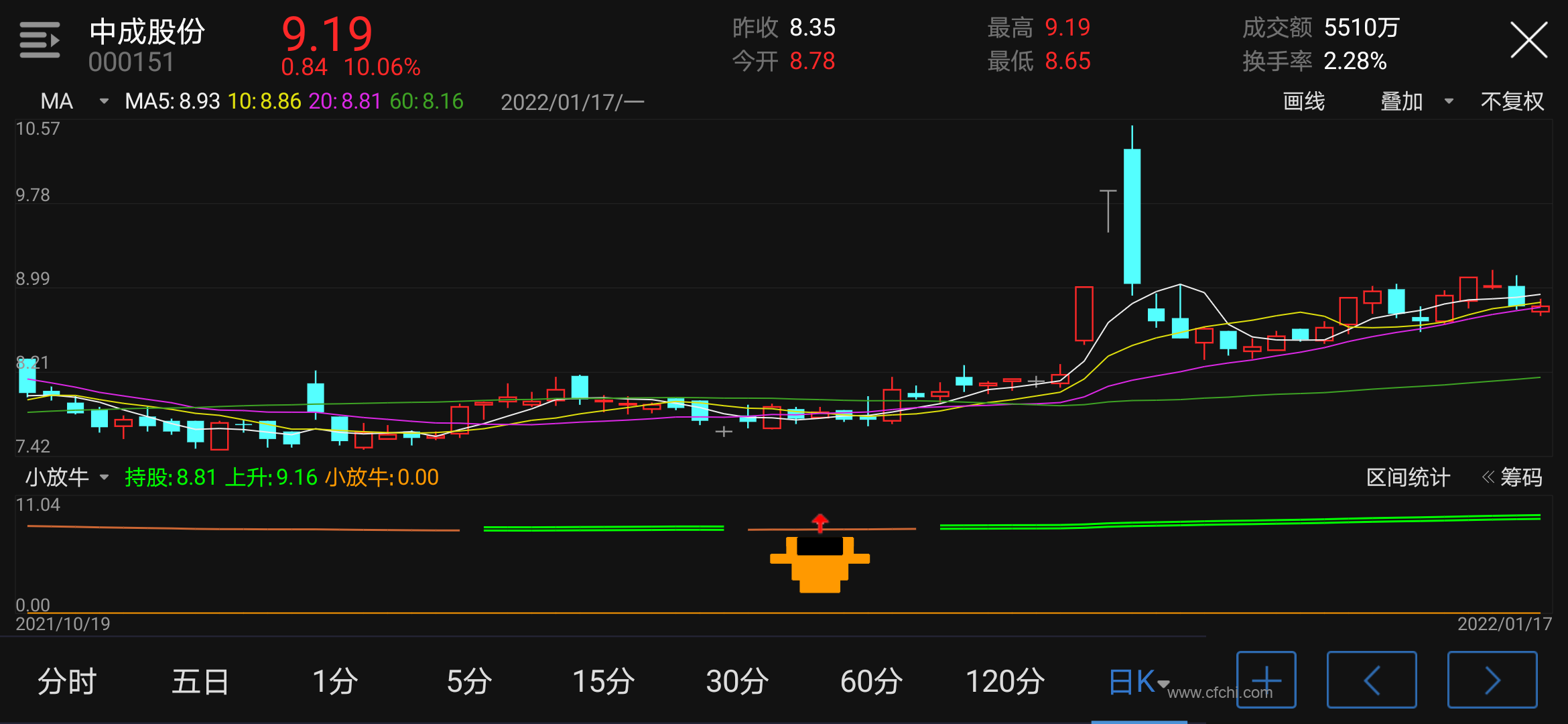1568x724 pixels.
Task: Select the 1分 chart period
Action: [335, 681]
